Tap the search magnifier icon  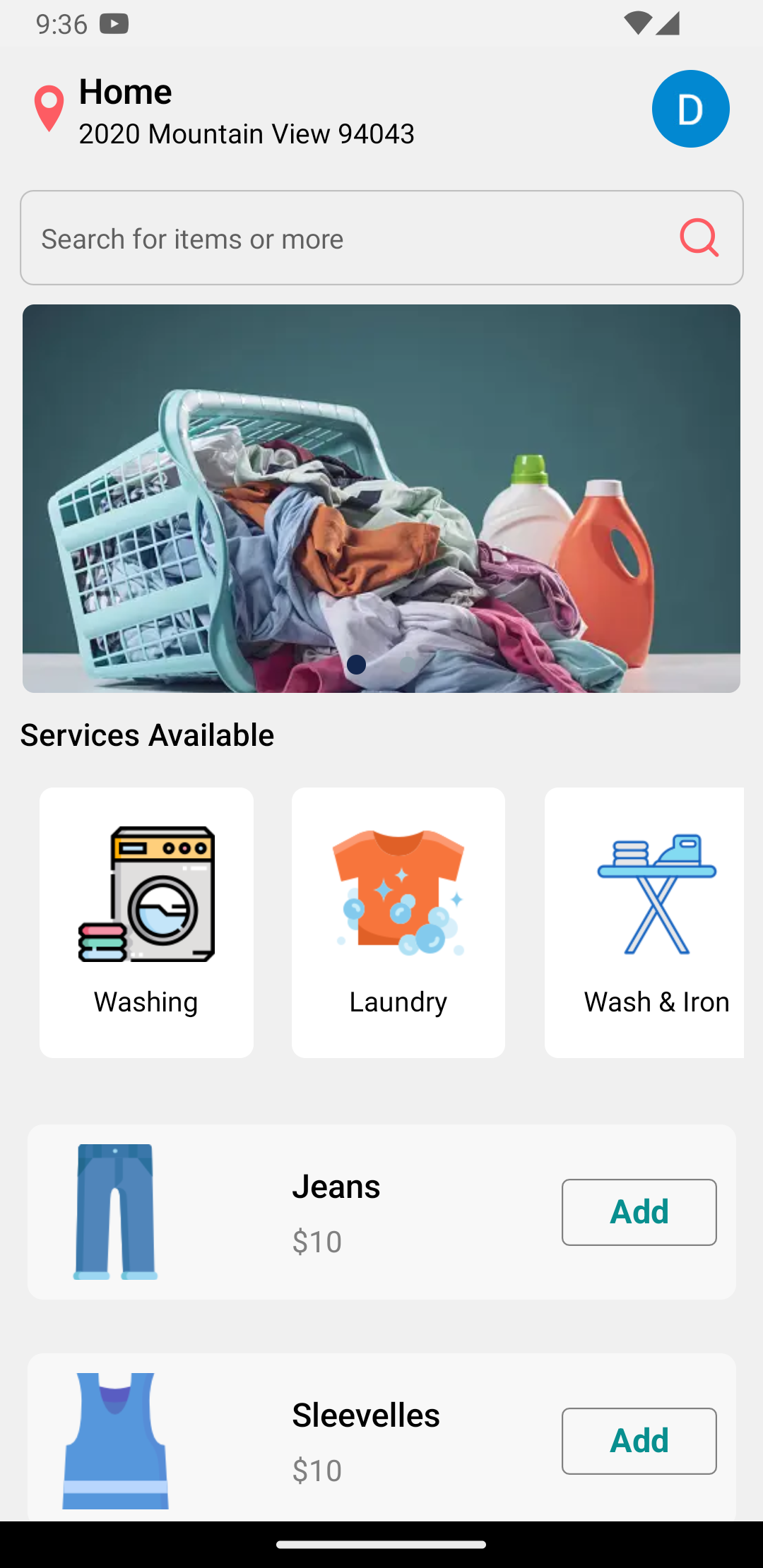pyautogui.click(x=699, y=237)
